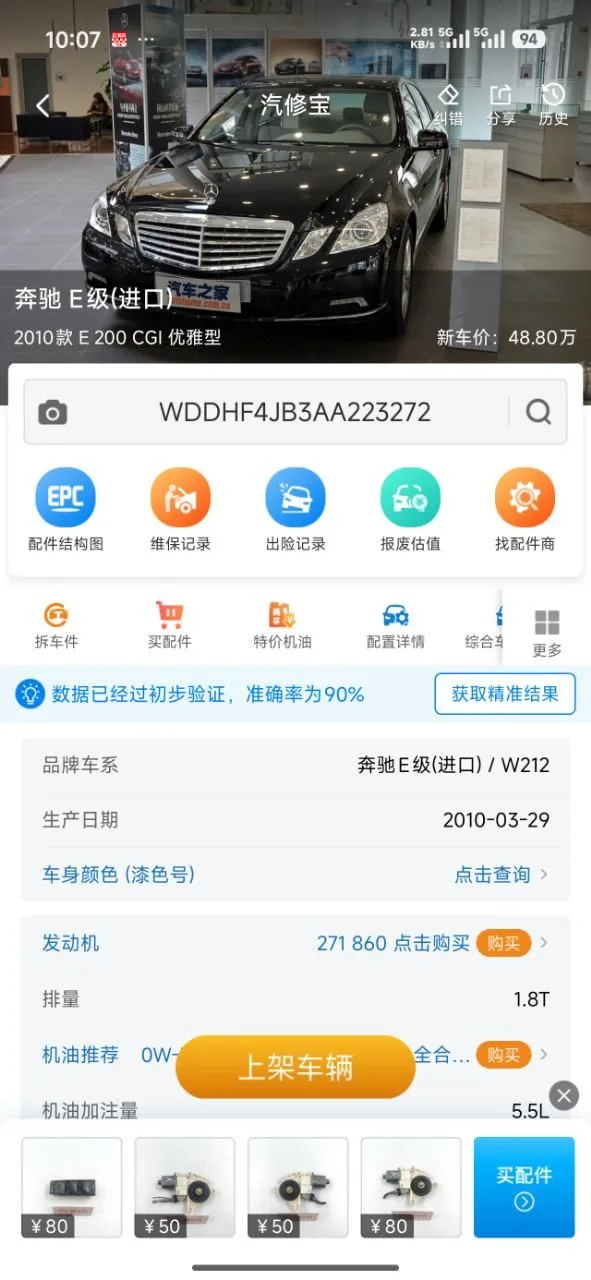Tap the camera icon to scan VIN

(x=53, y=412)
